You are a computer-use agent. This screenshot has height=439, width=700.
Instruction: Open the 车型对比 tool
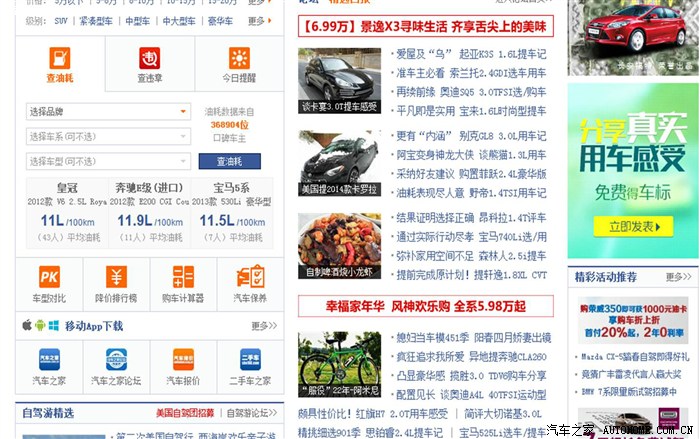coord(48,283)
